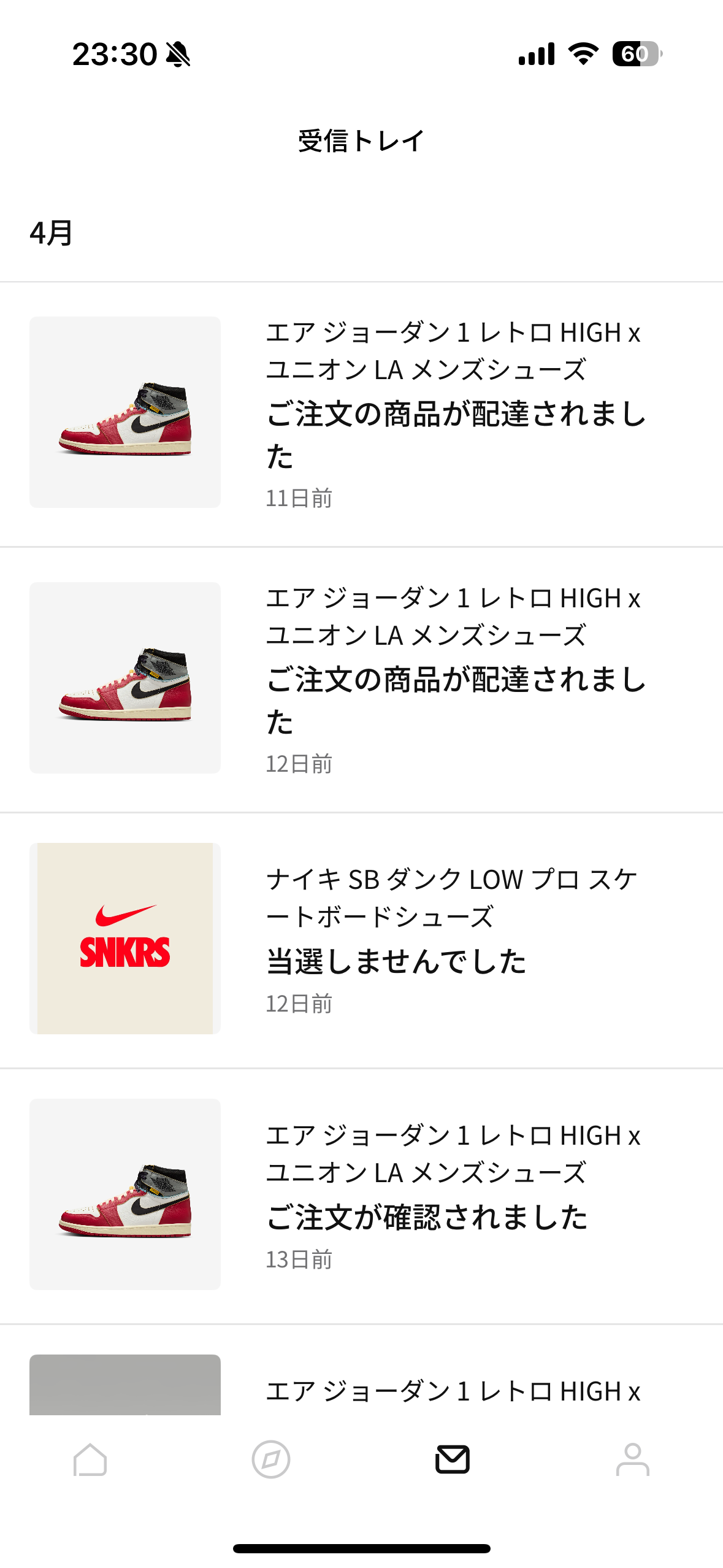
Task: Open the ご注文が確認されました notification from 13日前
Action: tap(361, 1196)
